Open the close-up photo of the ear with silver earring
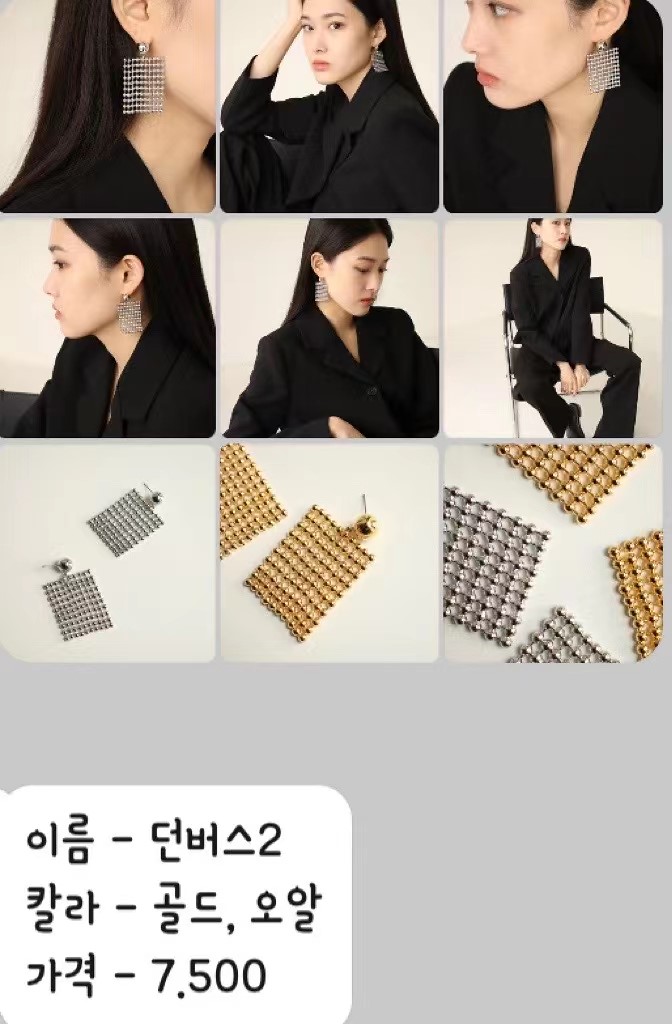 (x=107, y=105)
